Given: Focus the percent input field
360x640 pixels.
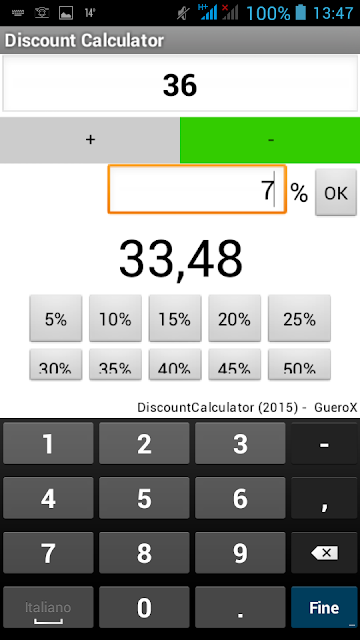Looking at the screenshot, I should click(197, 189).
